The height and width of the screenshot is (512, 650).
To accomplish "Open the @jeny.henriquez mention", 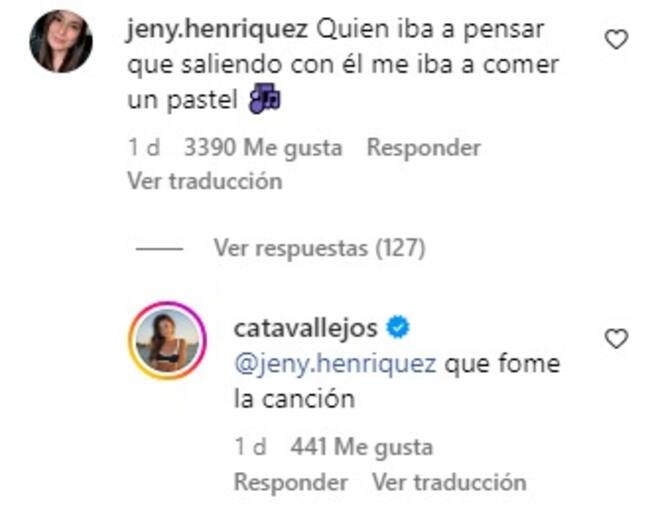I will pos(334,363).
